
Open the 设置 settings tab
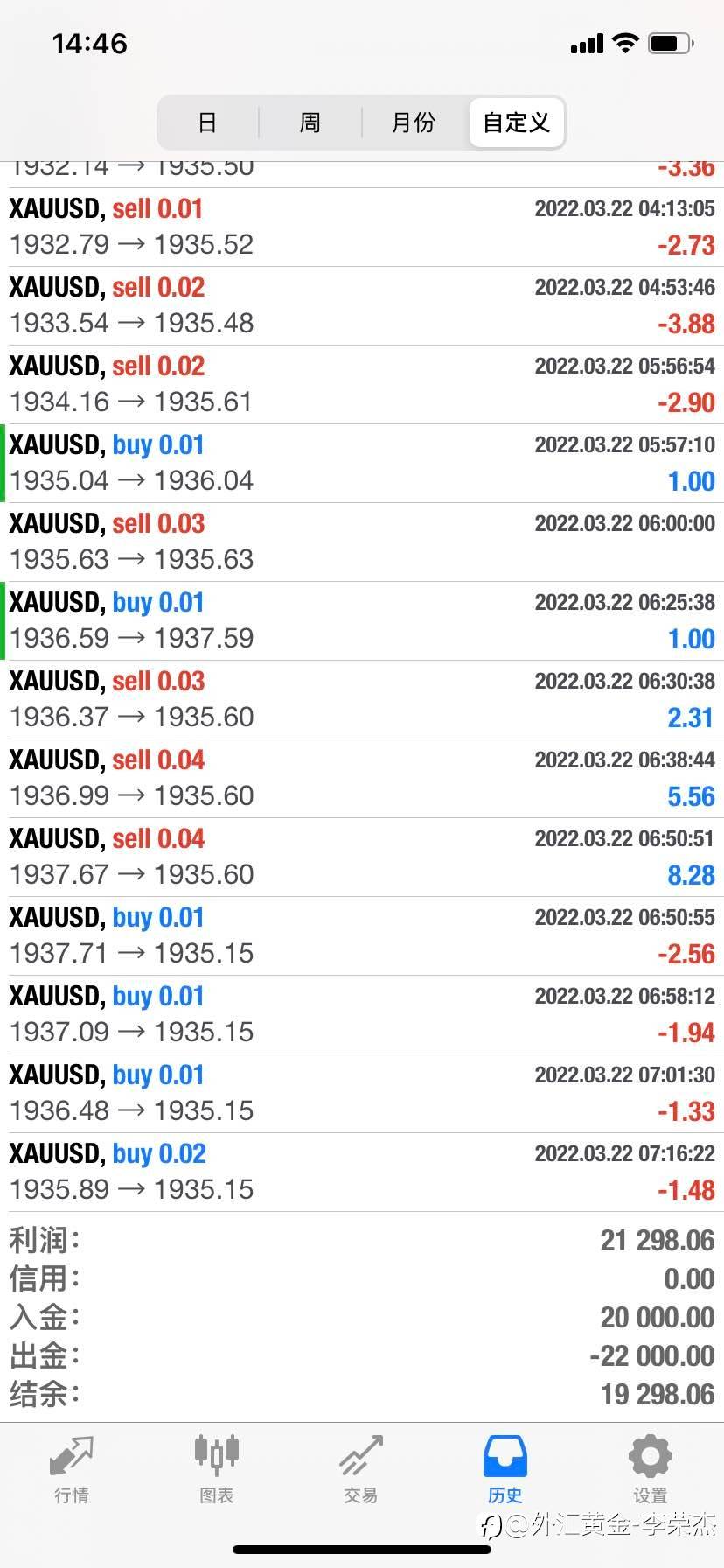[x=650, y=1470]
